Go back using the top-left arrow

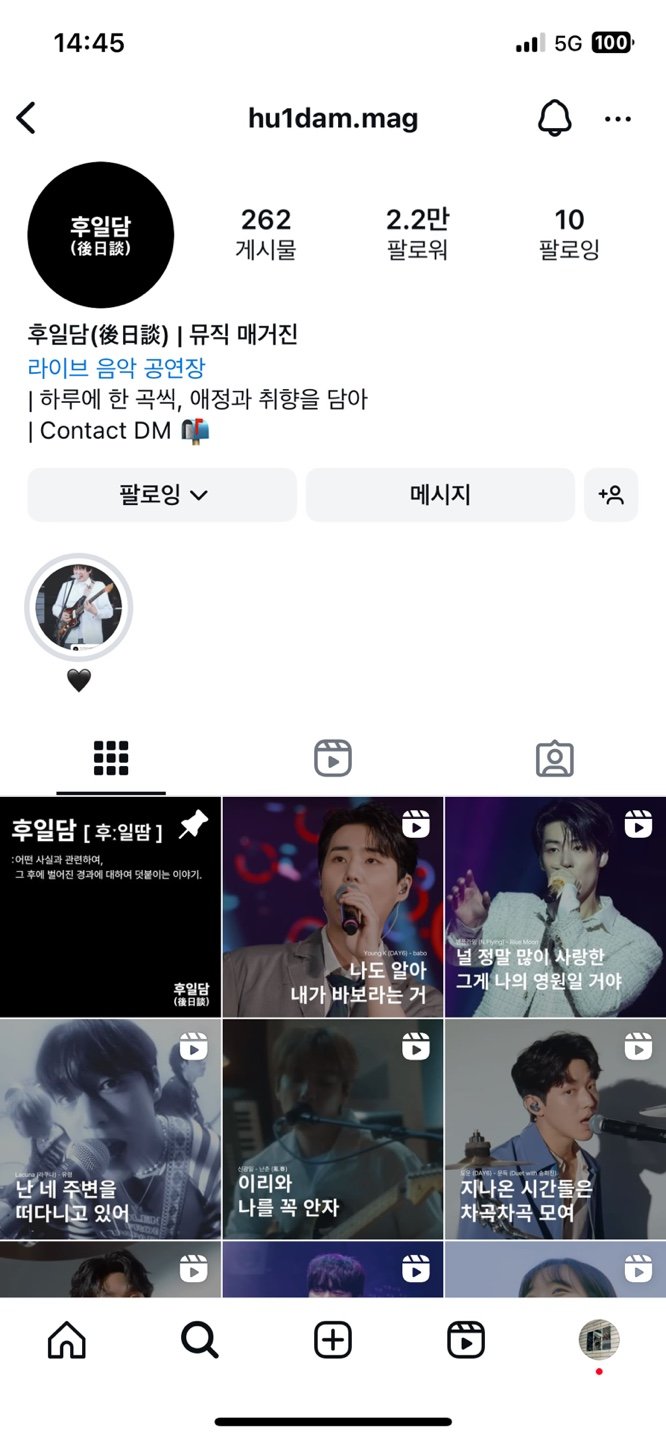pyautogui.click(x=27, y=118)
